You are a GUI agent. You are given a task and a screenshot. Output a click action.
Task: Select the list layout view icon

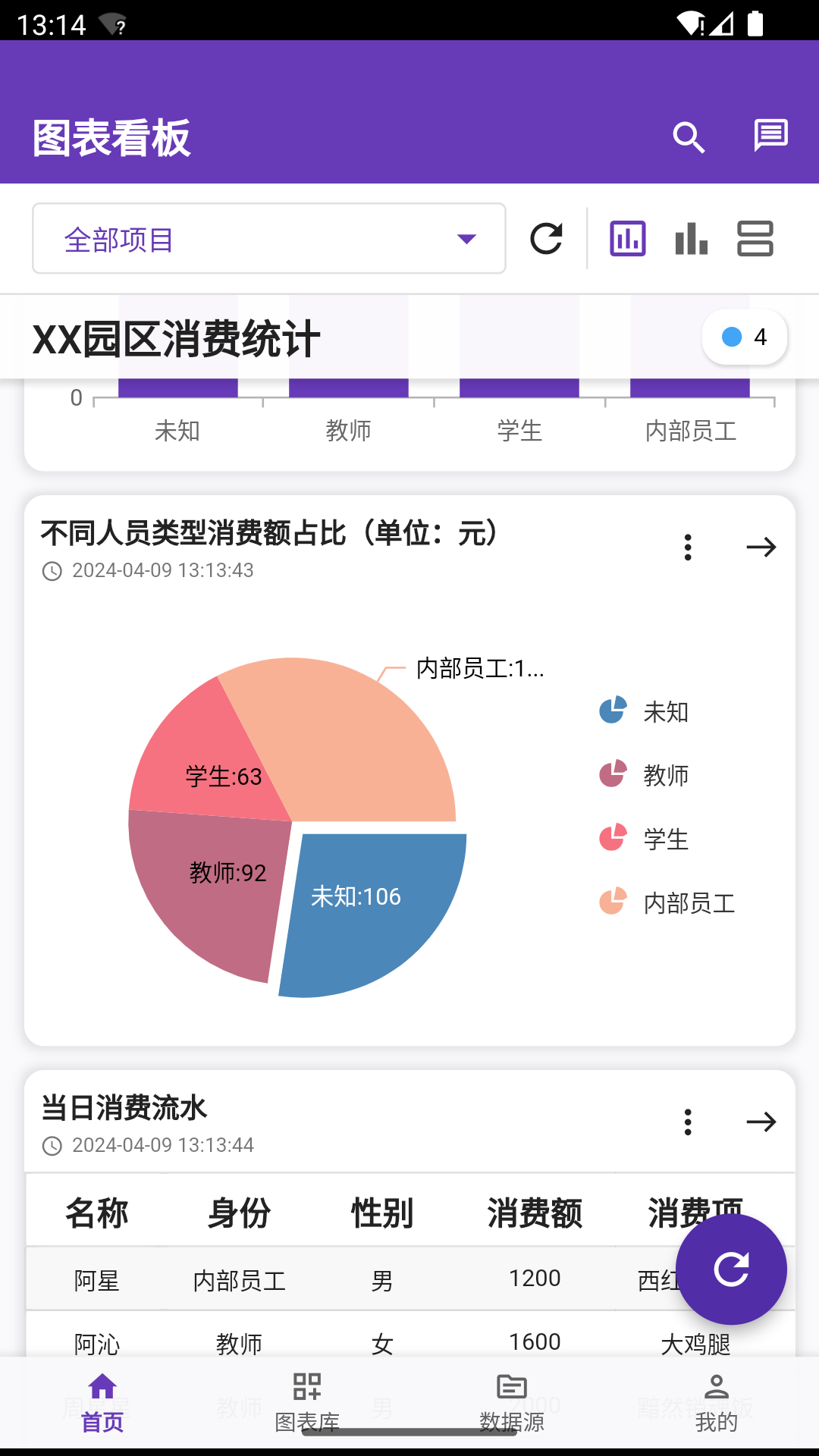point(755,237)
